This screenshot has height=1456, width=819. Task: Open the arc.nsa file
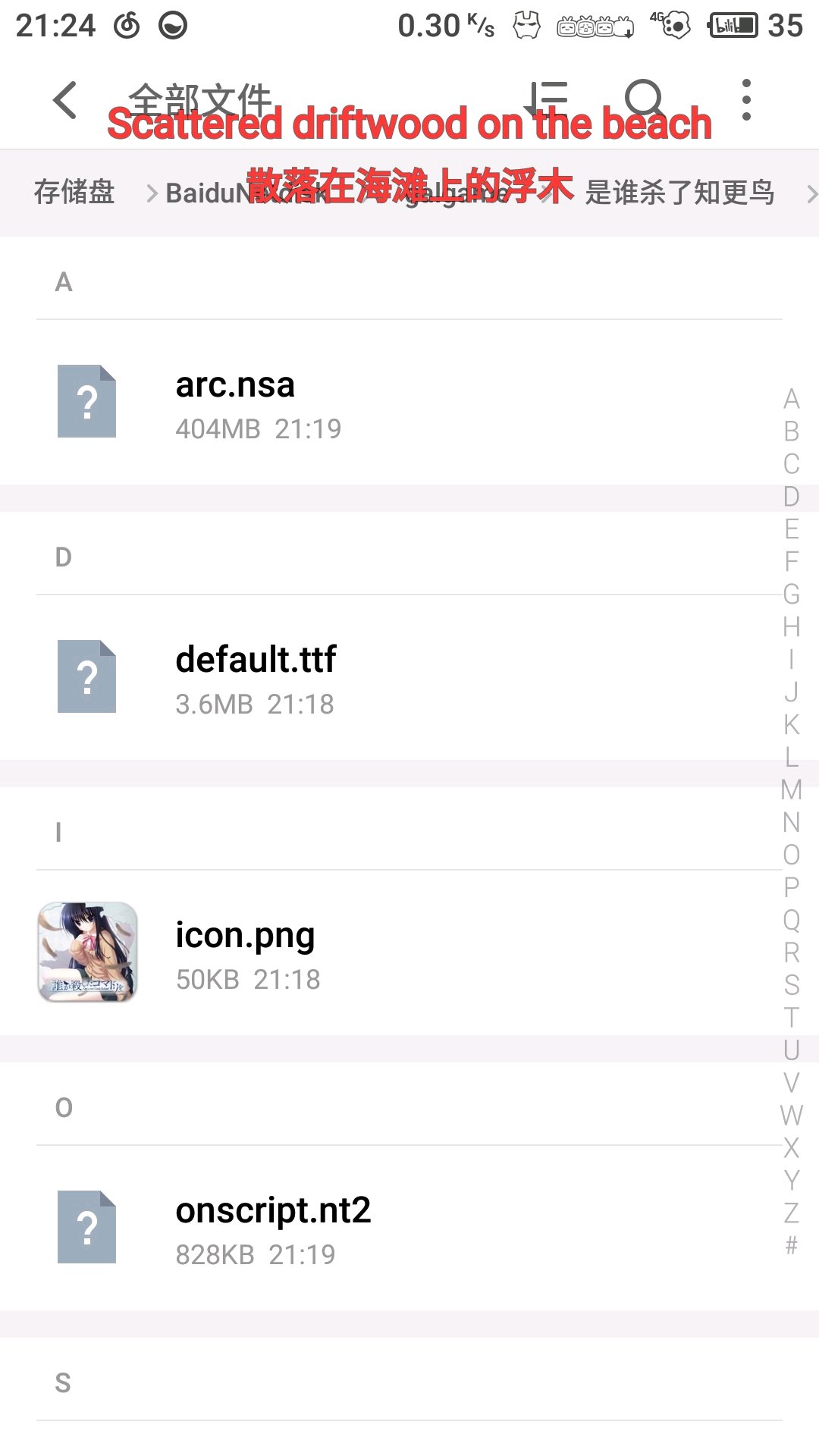pos(409,402)
